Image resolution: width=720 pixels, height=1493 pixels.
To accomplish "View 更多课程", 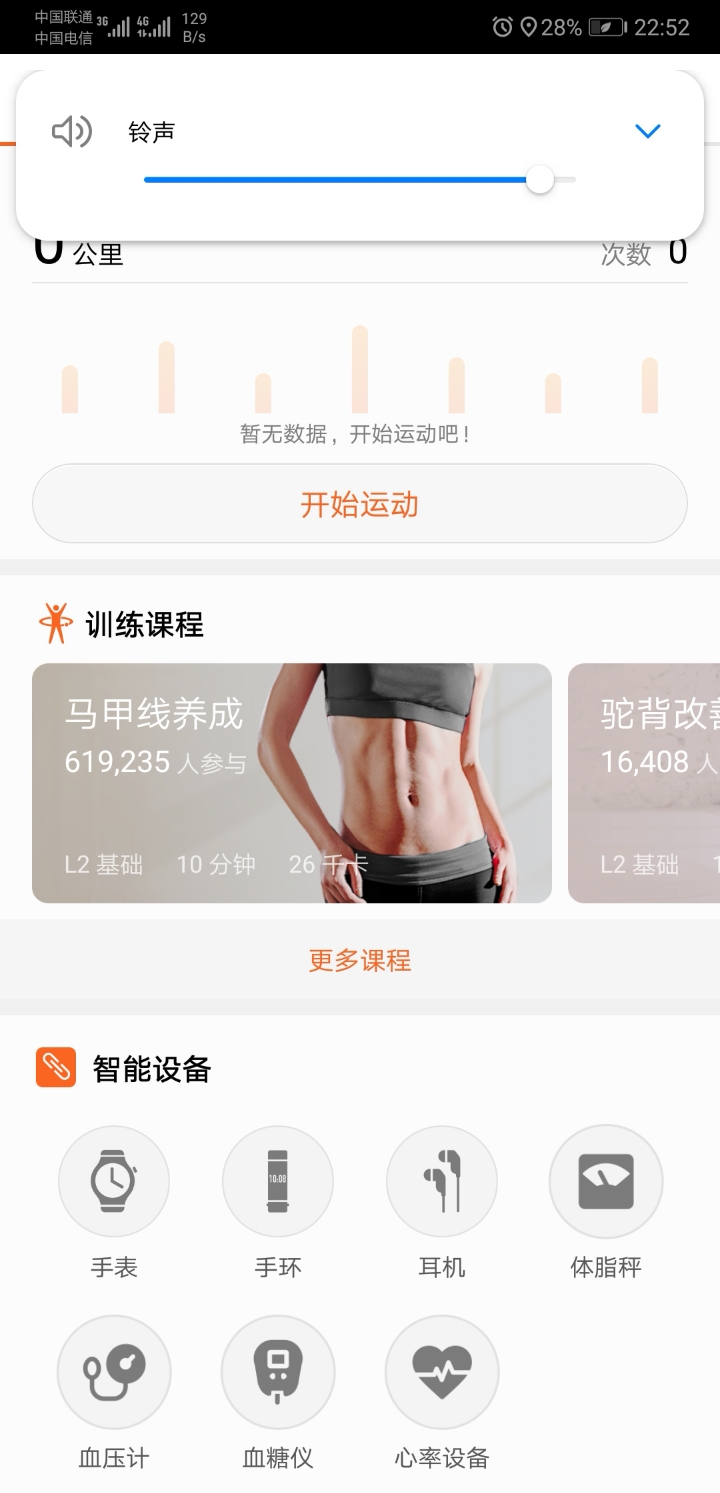I will point(360,960).
